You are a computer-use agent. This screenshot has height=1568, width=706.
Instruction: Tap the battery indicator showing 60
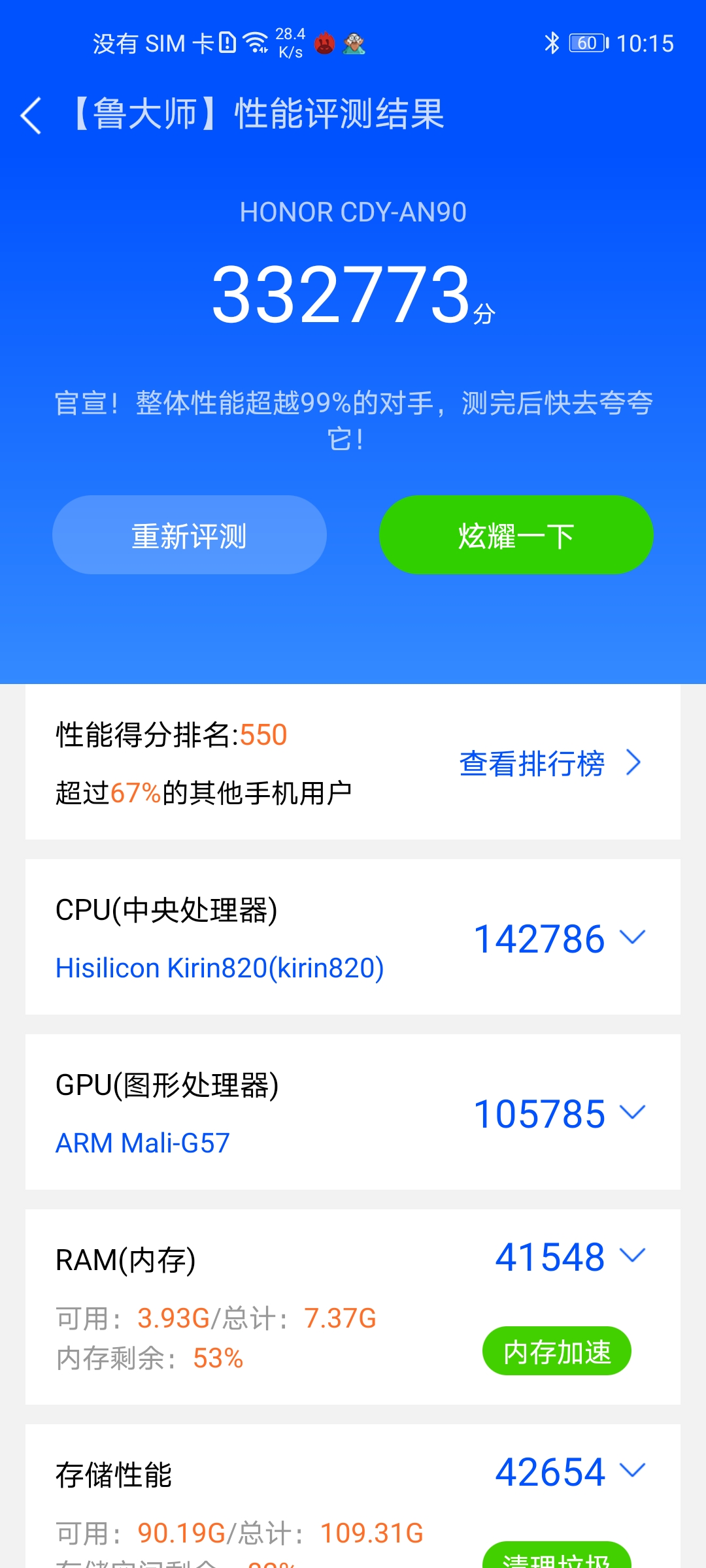586,43
